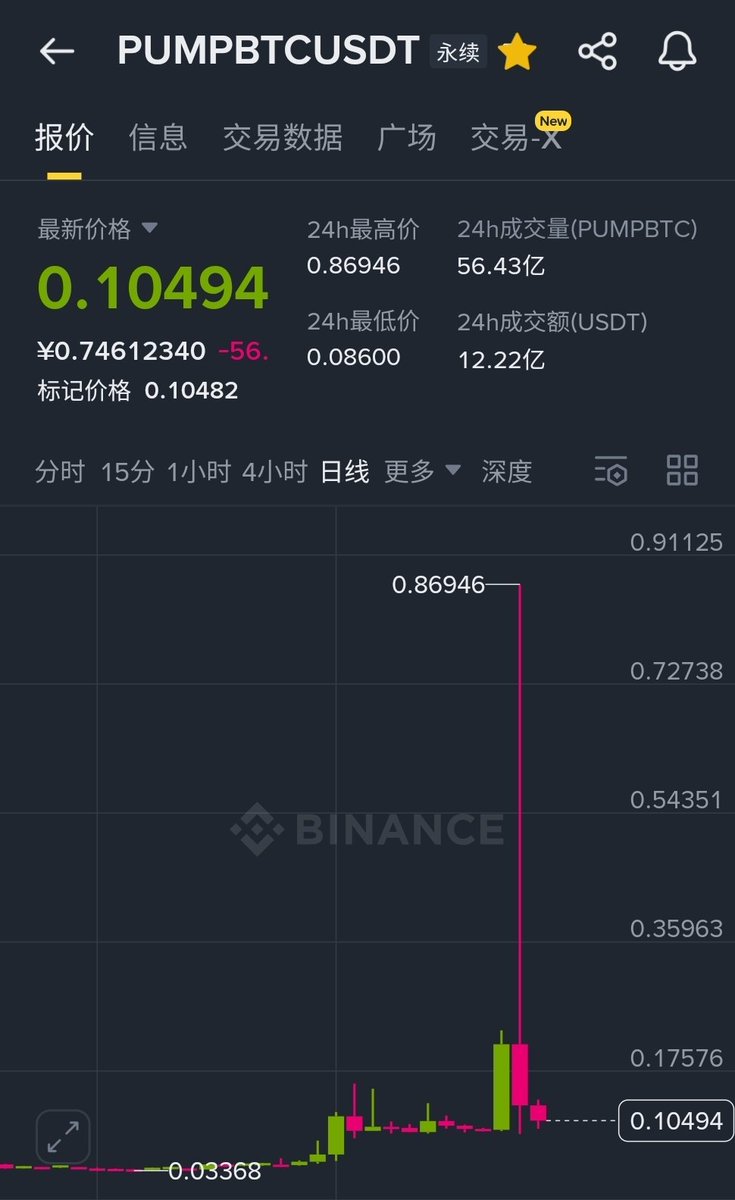Open chart indicator settings icon

[610, 470]
